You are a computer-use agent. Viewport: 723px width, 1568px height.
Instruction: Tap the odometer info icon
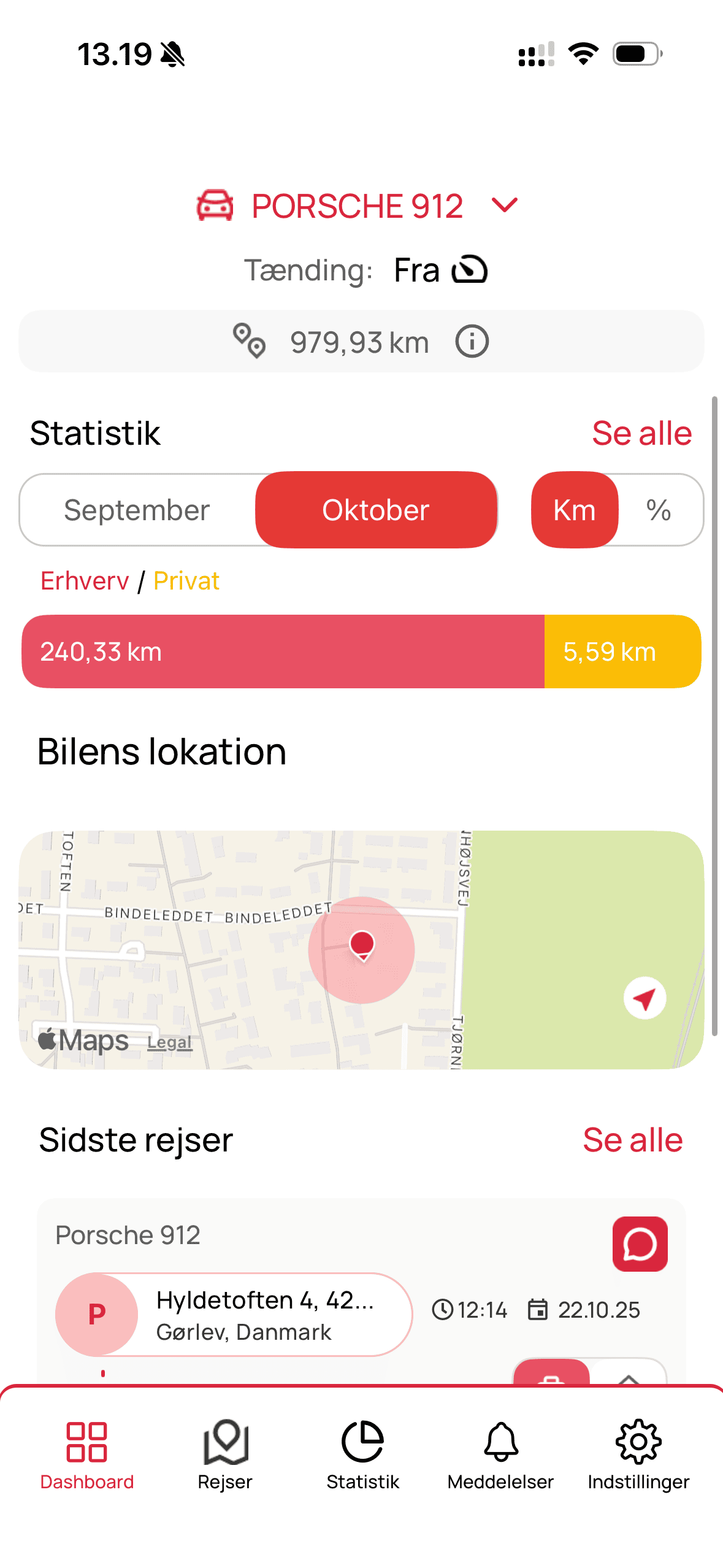pos(472,342)
